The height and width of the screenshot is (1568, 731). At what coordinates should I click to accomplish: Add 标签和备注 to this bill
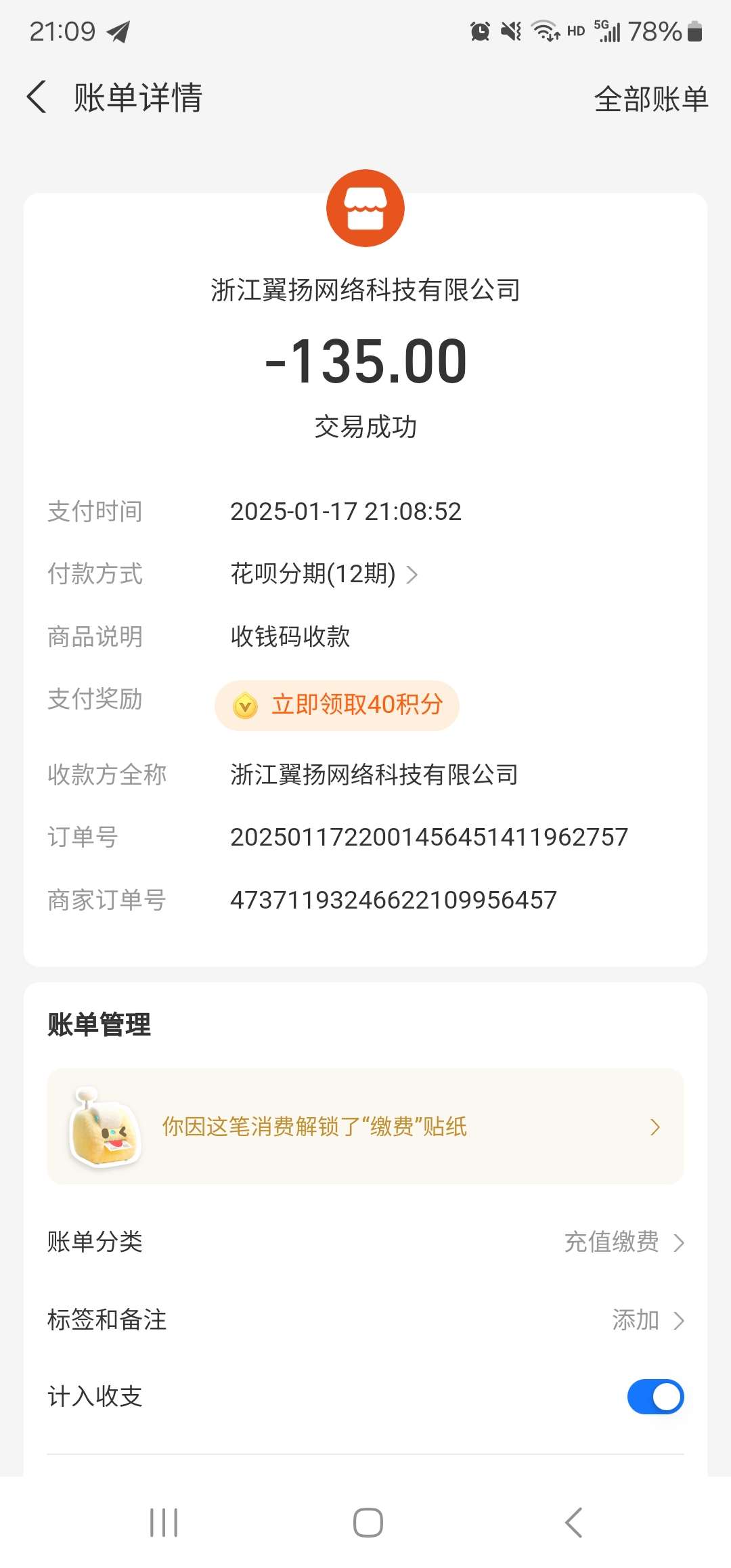pos(647,1320)
